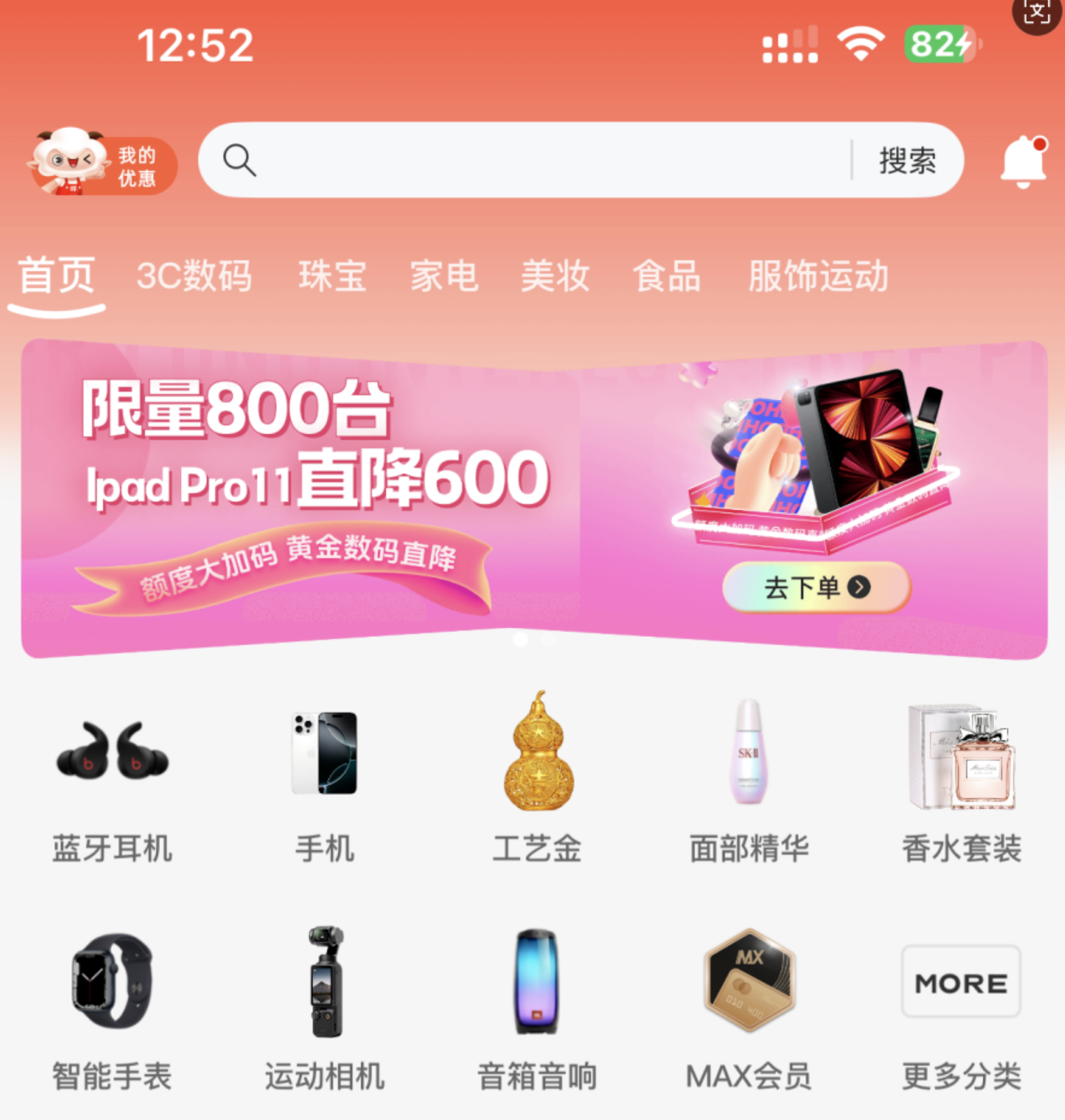Select the 家电 tab
Image resolution: width=1065 pixels, height=1120 pixels.
444,275
